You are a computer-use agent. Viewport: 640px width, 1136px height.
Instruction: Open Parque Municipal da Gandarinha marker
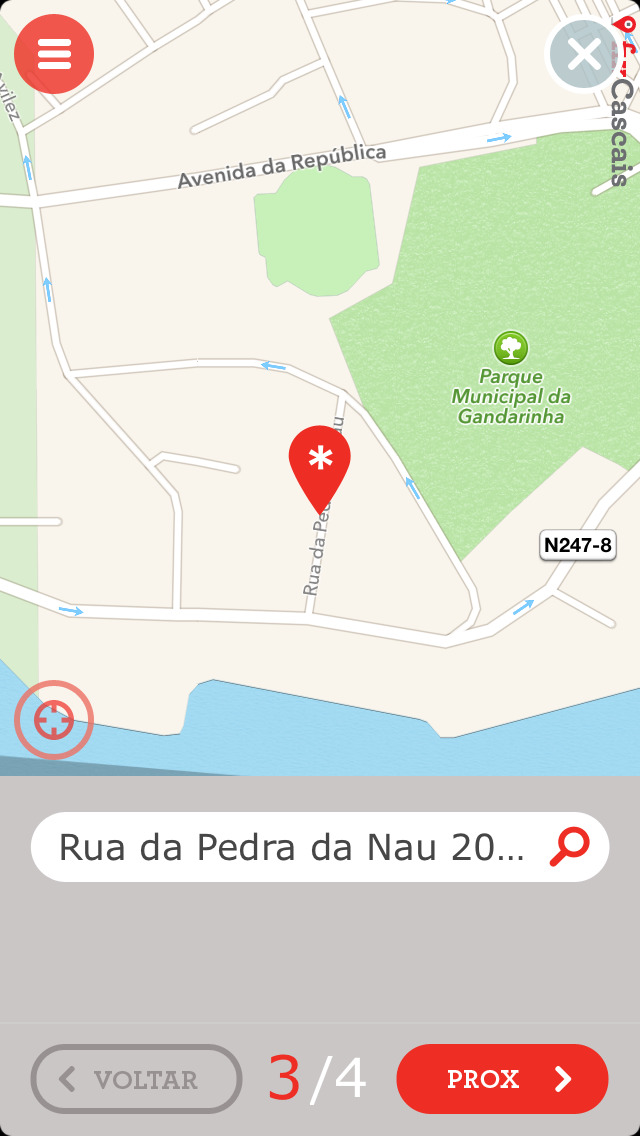tap(511, 348)
